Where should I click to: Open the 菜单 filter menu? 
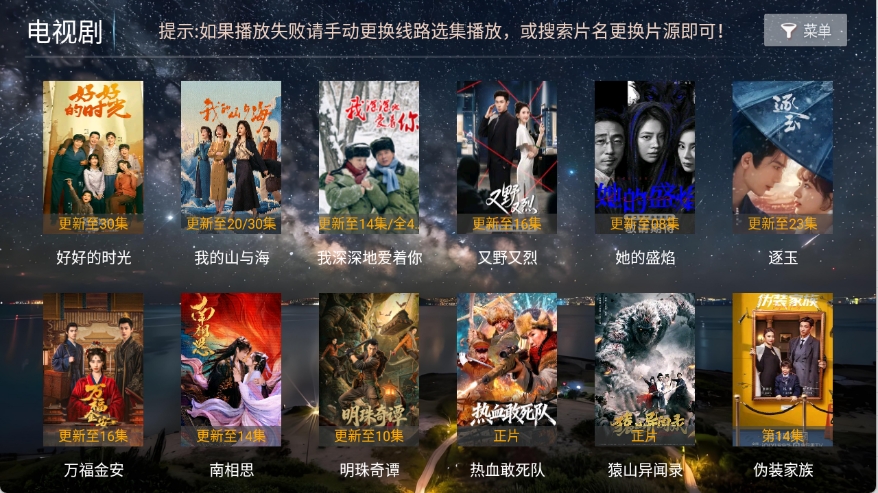pyautogui.click(x=805, y=31)
